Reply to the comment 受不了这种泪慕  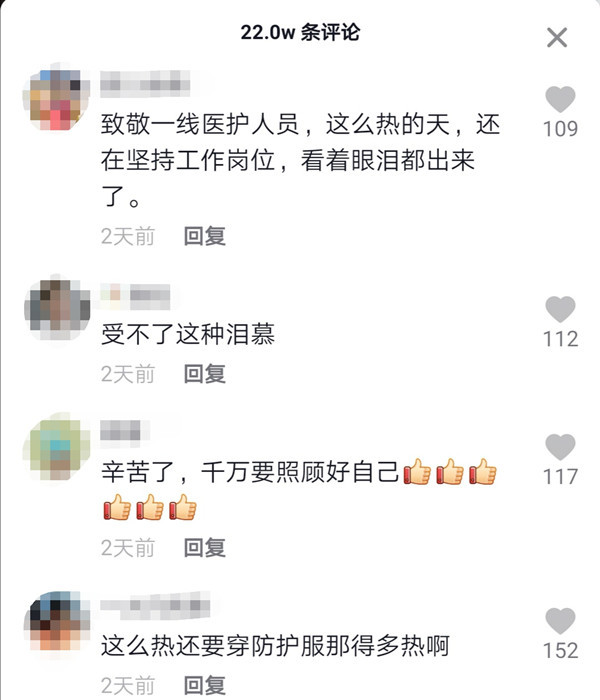click(205, 374)
